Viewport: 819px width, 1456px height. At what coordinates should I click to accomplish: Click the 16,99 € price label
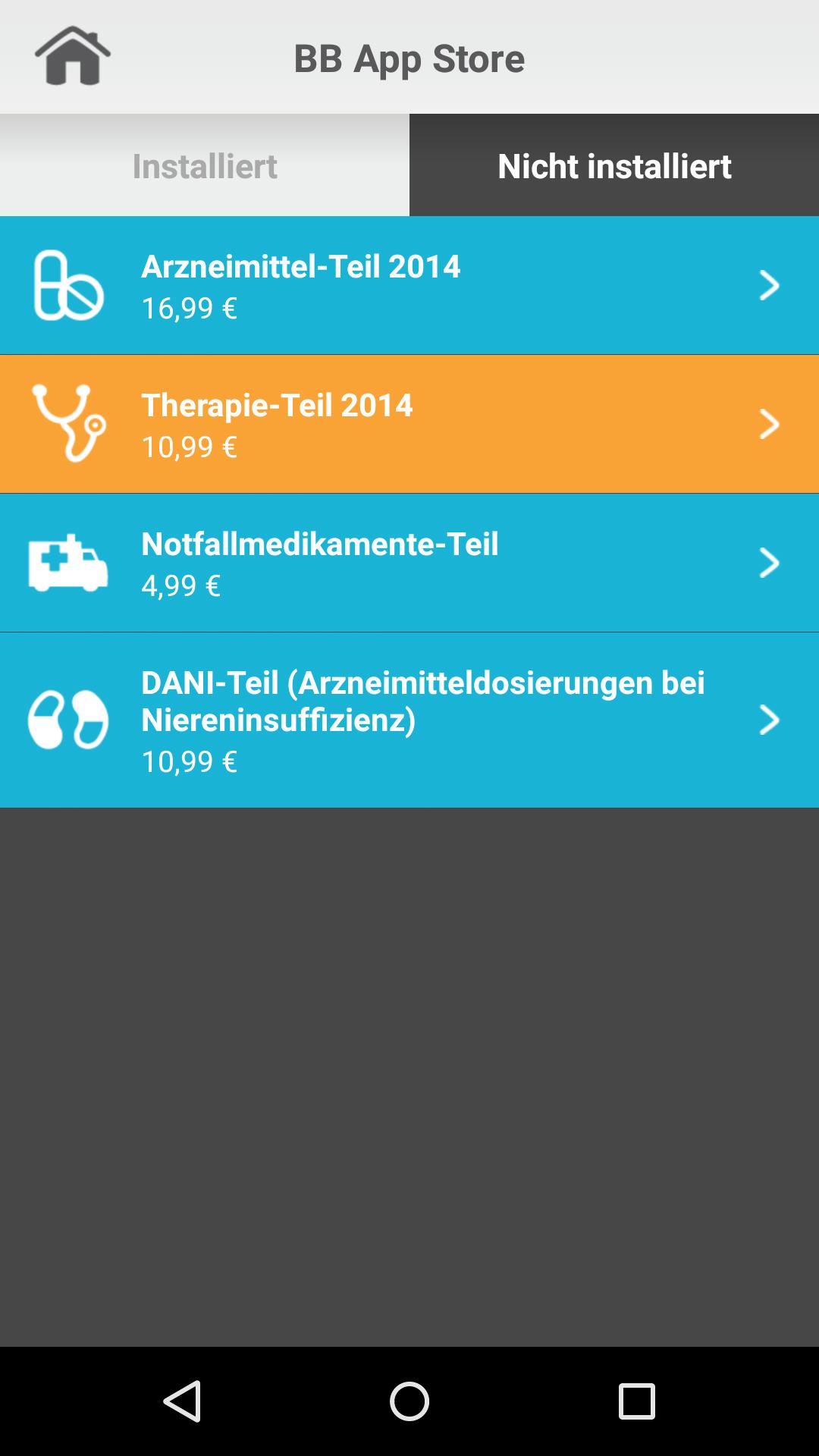point(188,307)
